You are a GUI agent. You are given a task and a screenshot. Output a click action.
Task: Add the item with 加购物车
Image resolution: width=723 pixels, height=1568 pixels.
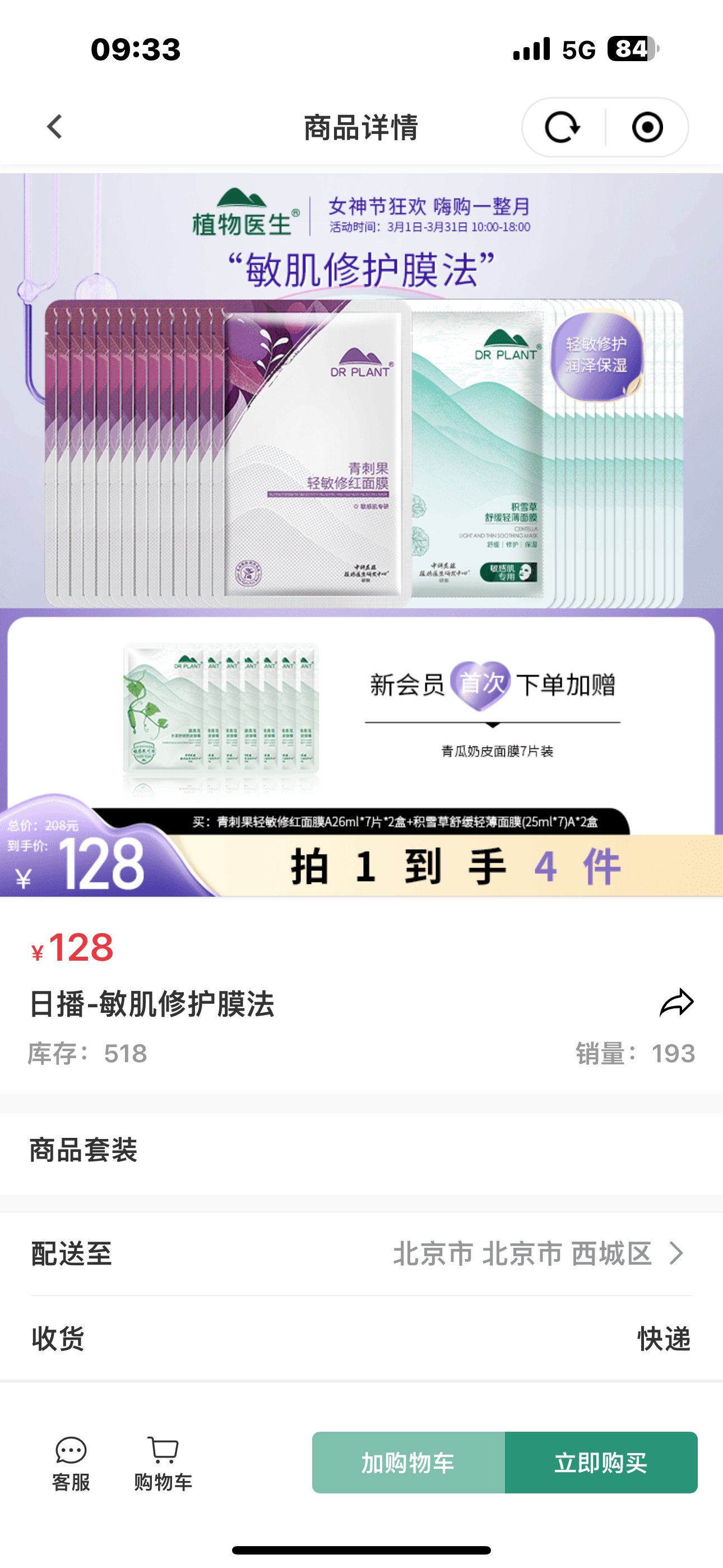tap(409, 1463)
